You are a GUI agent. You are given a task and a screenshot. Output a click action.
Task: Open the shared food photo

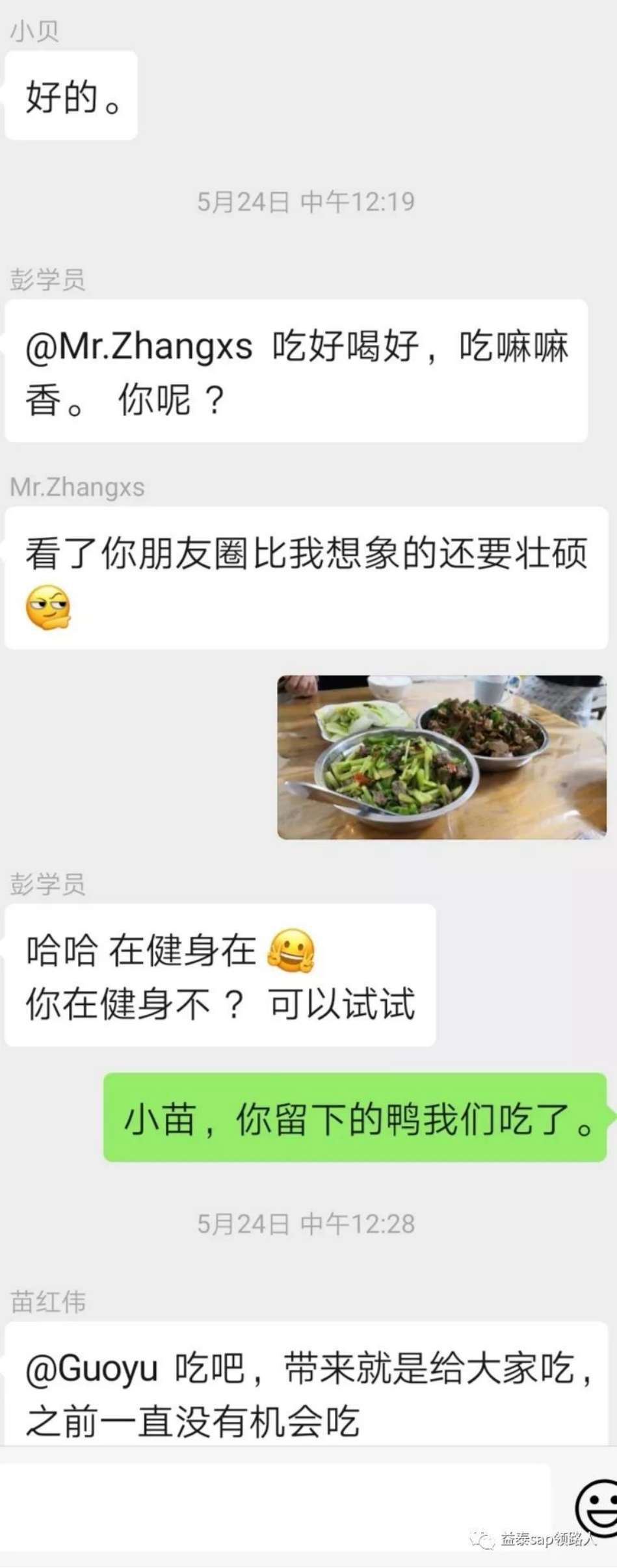[x=441, y=757]
